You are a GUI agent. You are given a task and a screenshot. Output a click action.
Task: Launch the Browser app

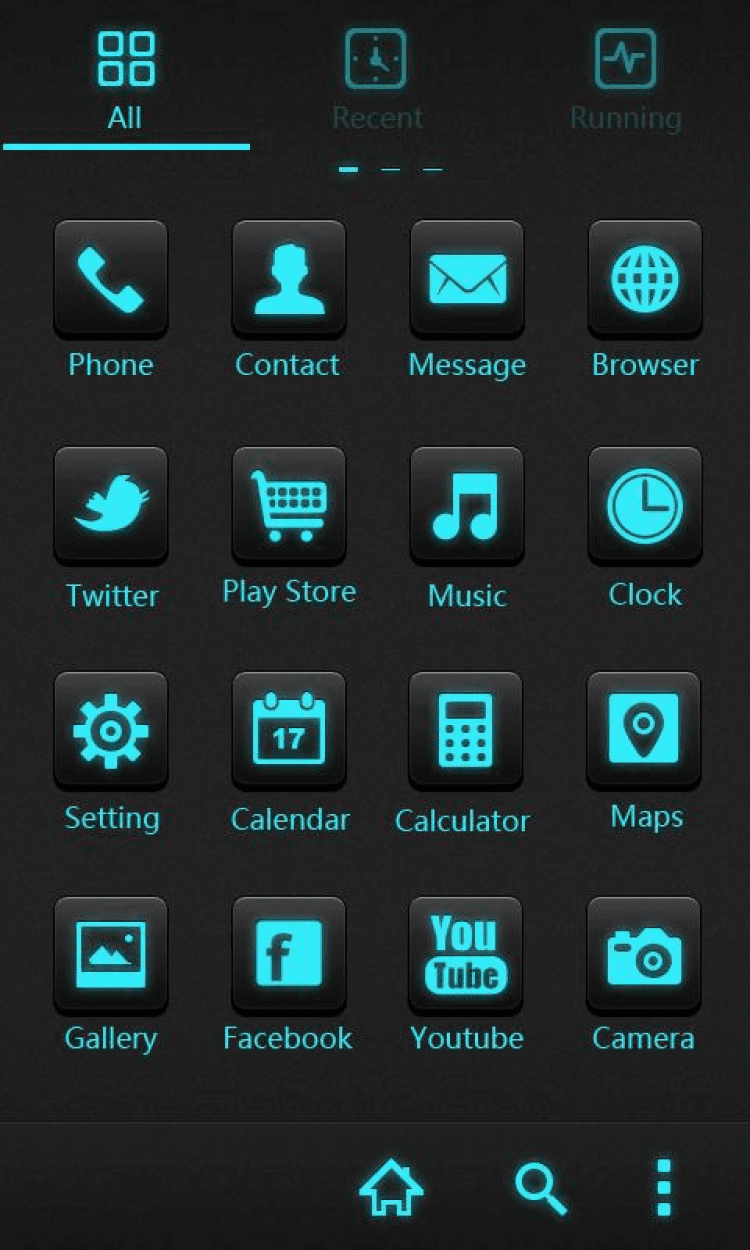(x=645, y=279)
